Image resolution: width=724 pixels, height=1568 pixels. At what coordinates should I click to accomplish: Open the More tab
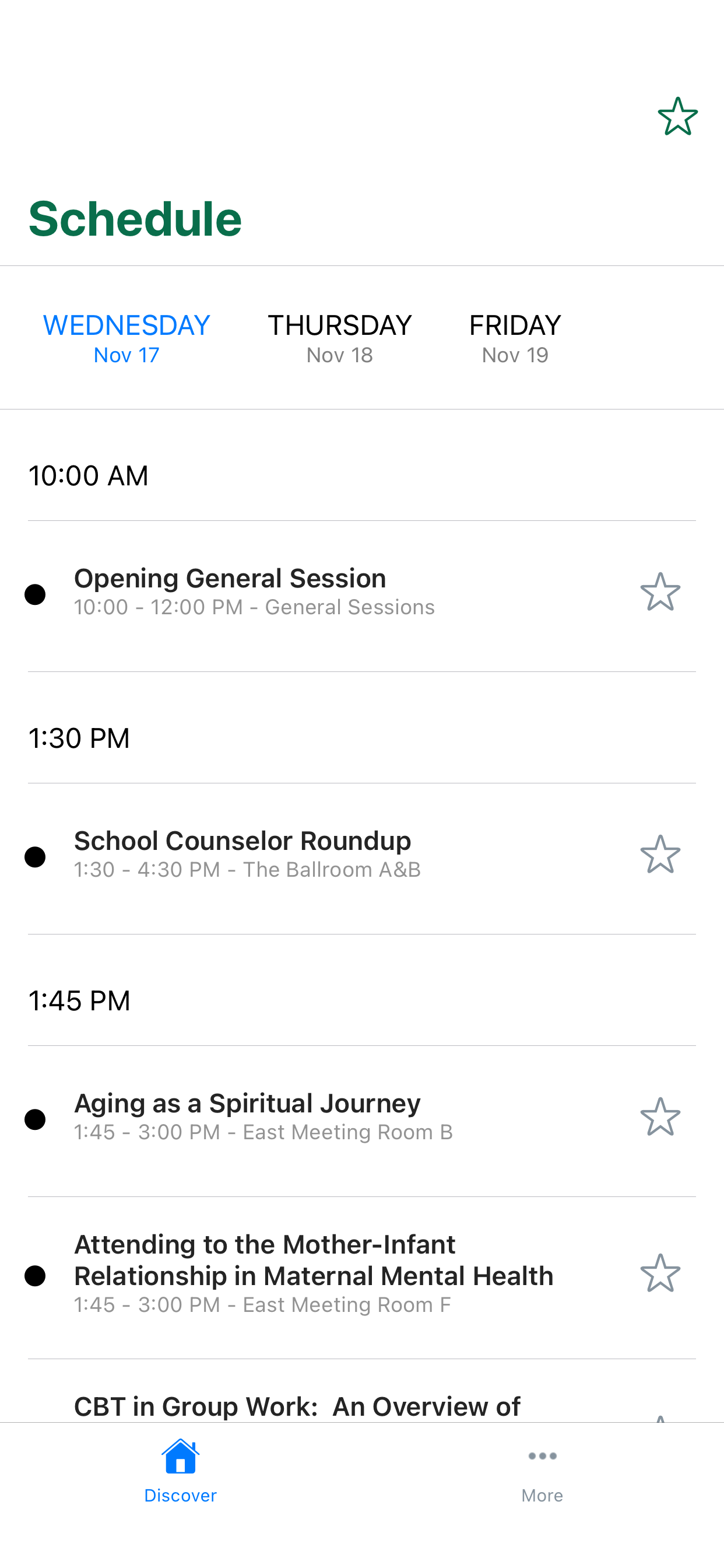542,1471
